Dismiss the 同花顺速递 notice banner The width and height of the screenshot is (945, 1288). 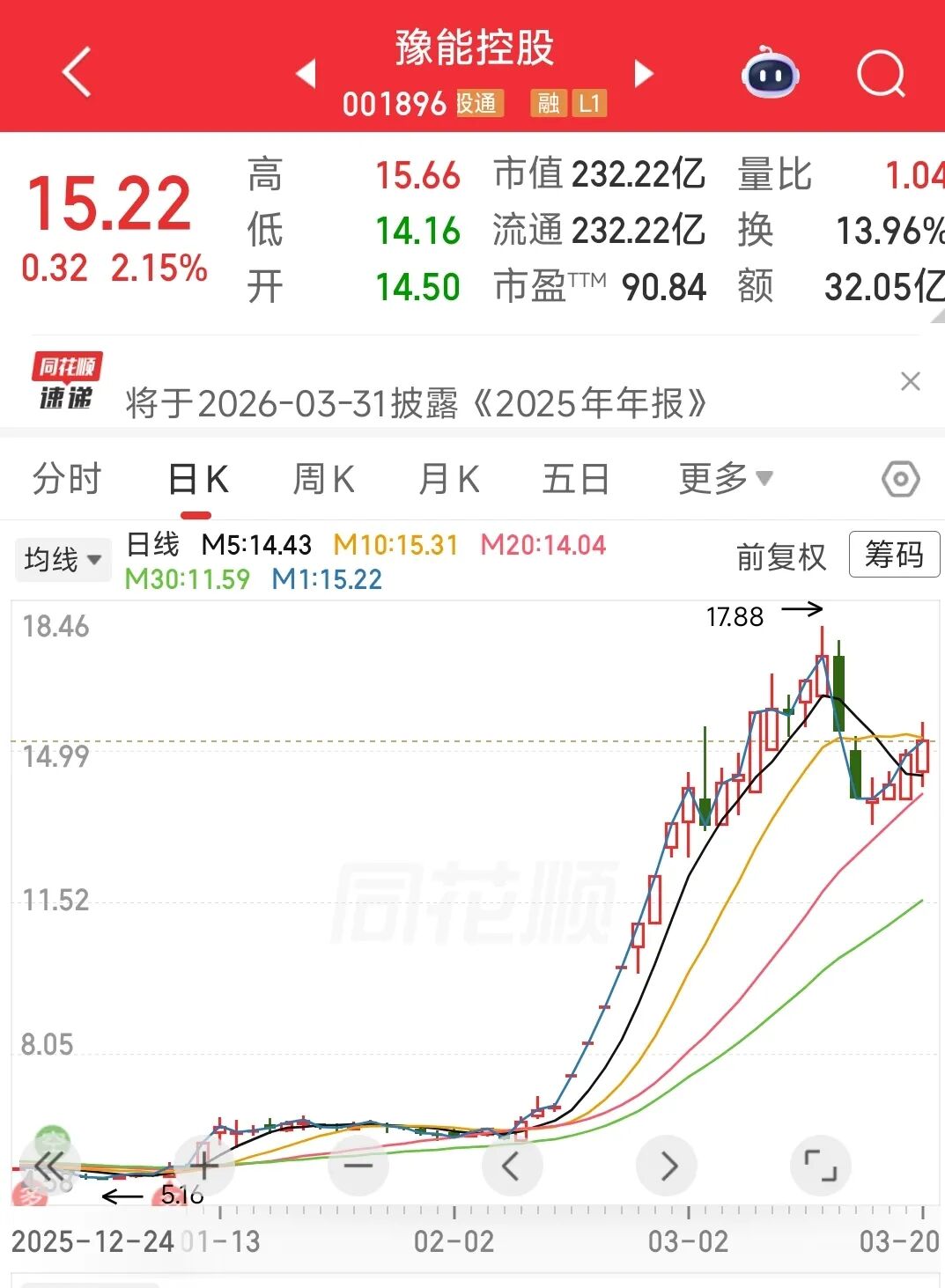pos(911,381)
